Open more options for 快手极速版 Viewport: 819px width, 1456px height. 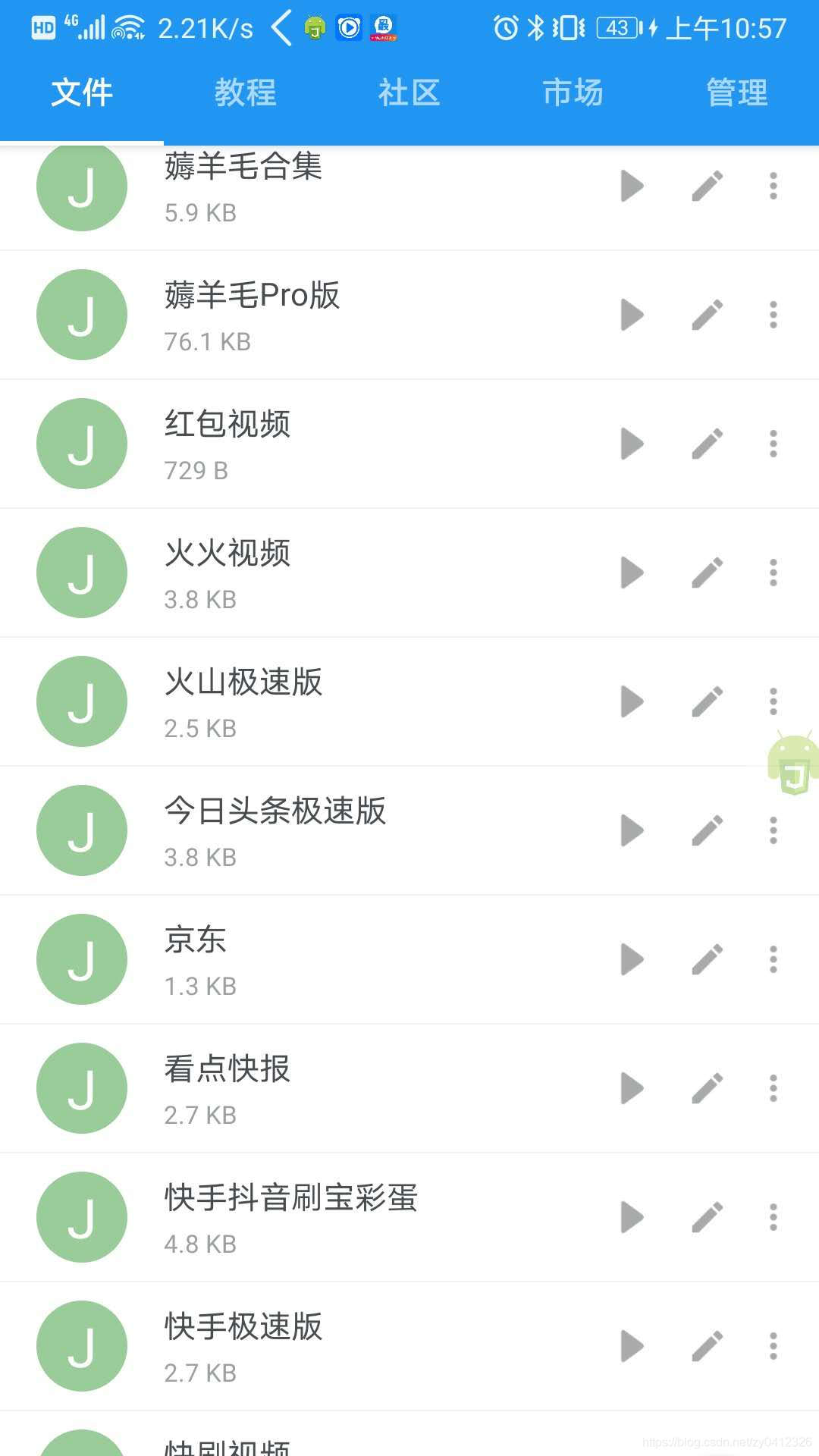(772, 1346)
